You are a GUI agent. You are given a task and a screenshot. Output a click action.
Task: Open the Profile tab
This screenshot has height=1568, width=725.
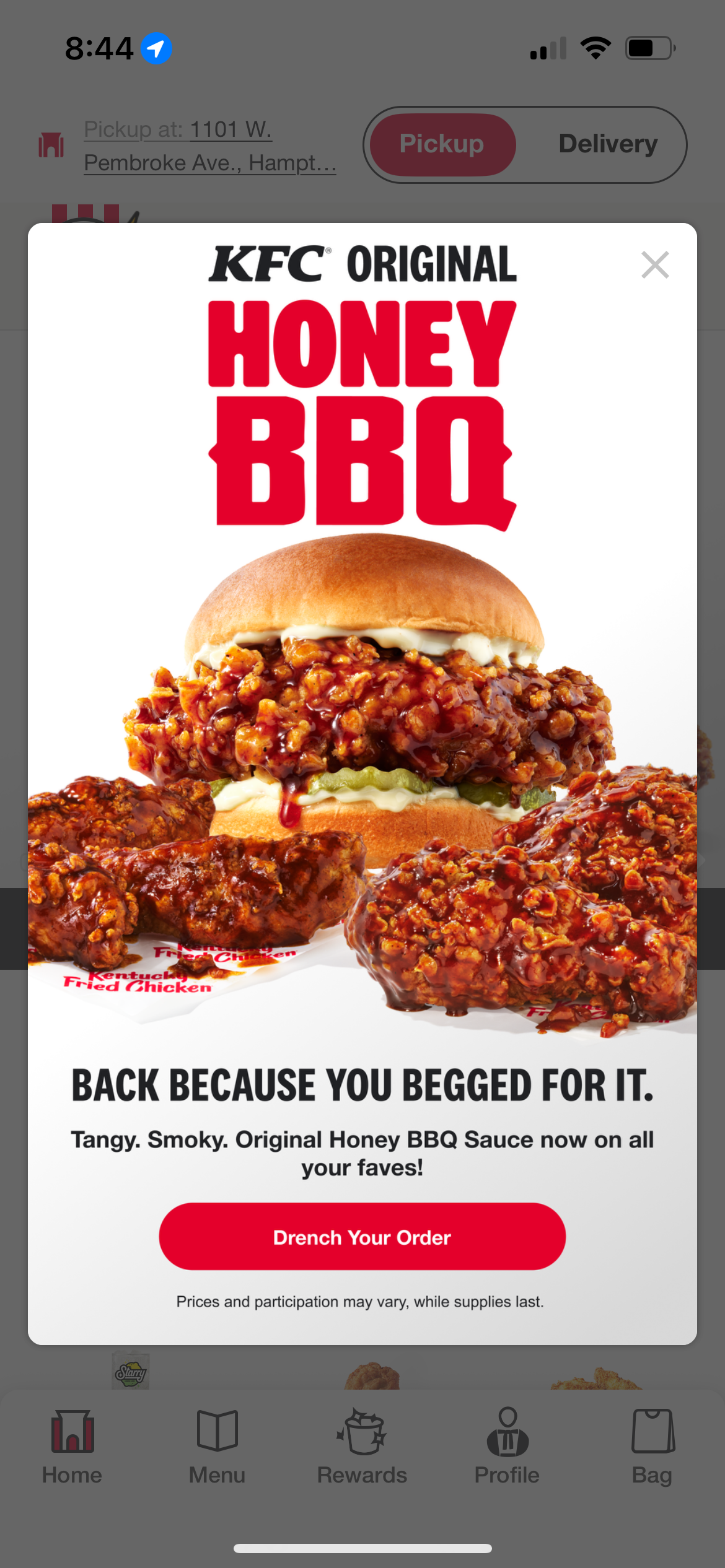tap(507, 1445)
